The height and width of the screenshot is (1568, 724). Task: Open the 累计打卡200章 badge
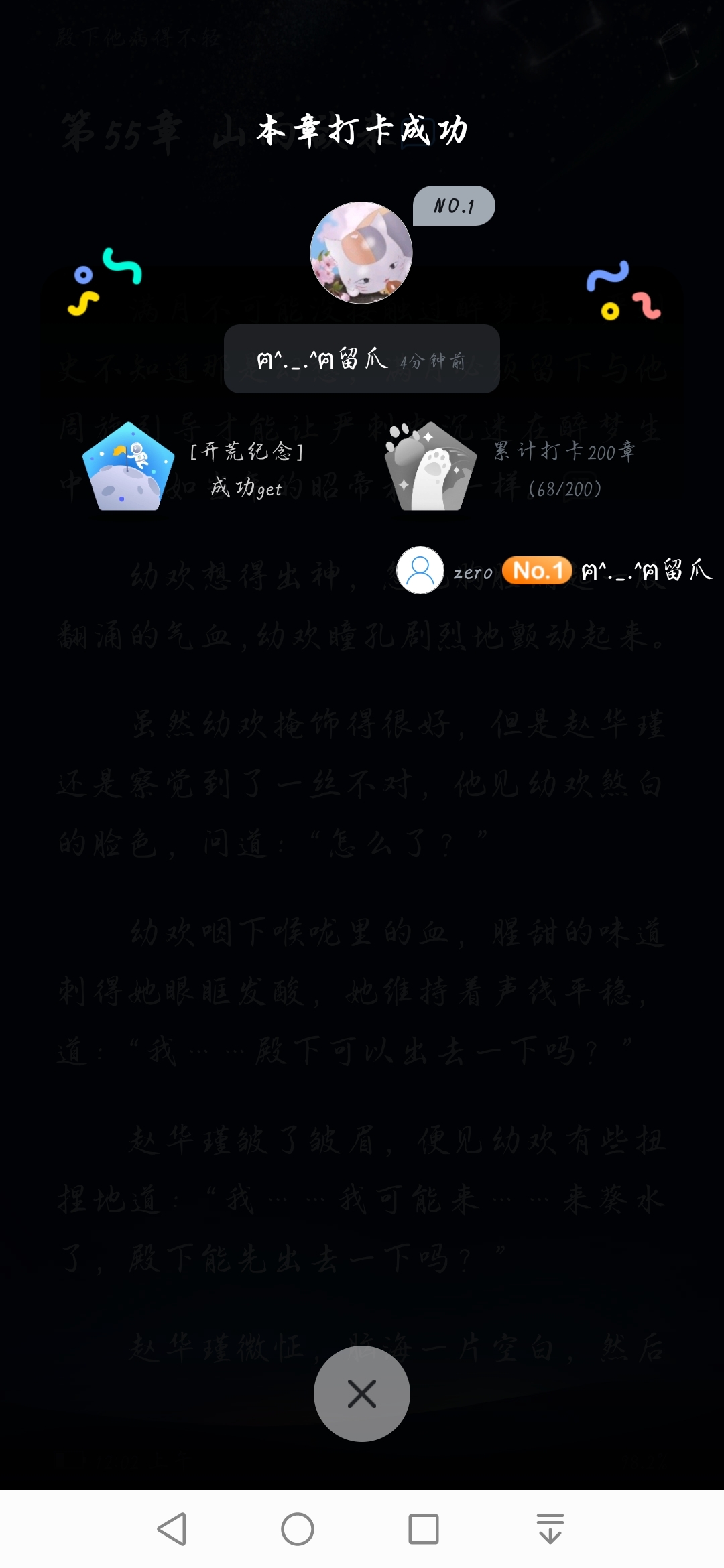tap(430, 467)
